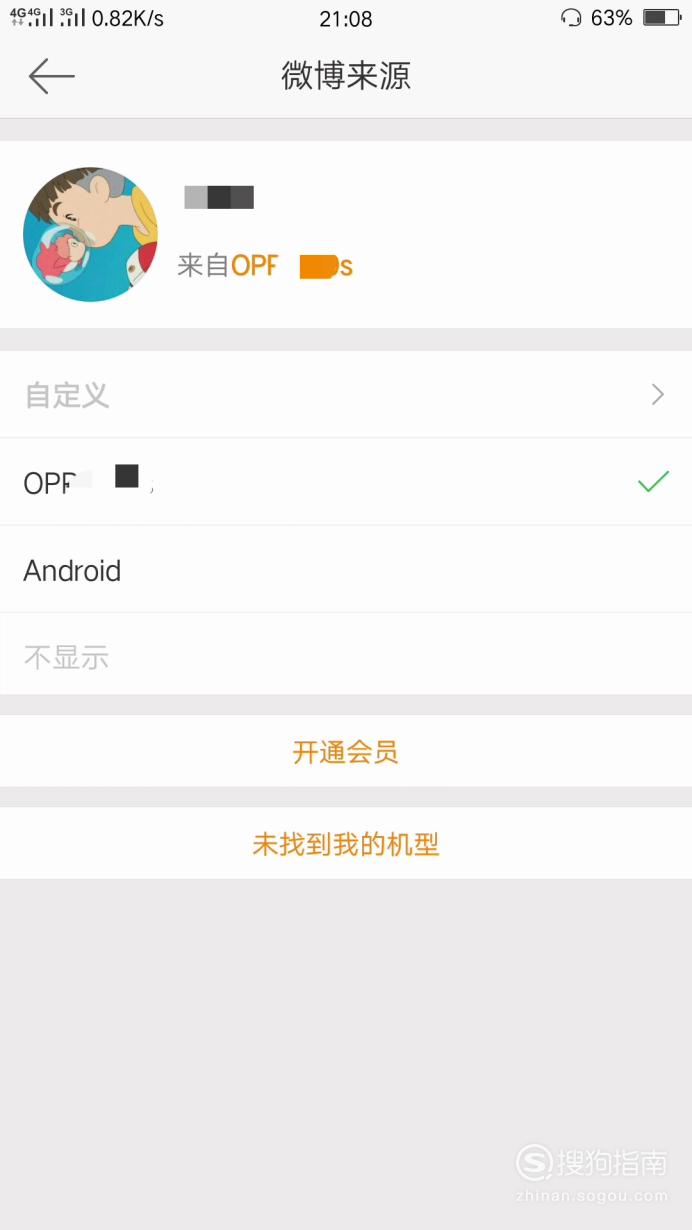
Task: Select the 不显示 option
Action: point(346,656)
